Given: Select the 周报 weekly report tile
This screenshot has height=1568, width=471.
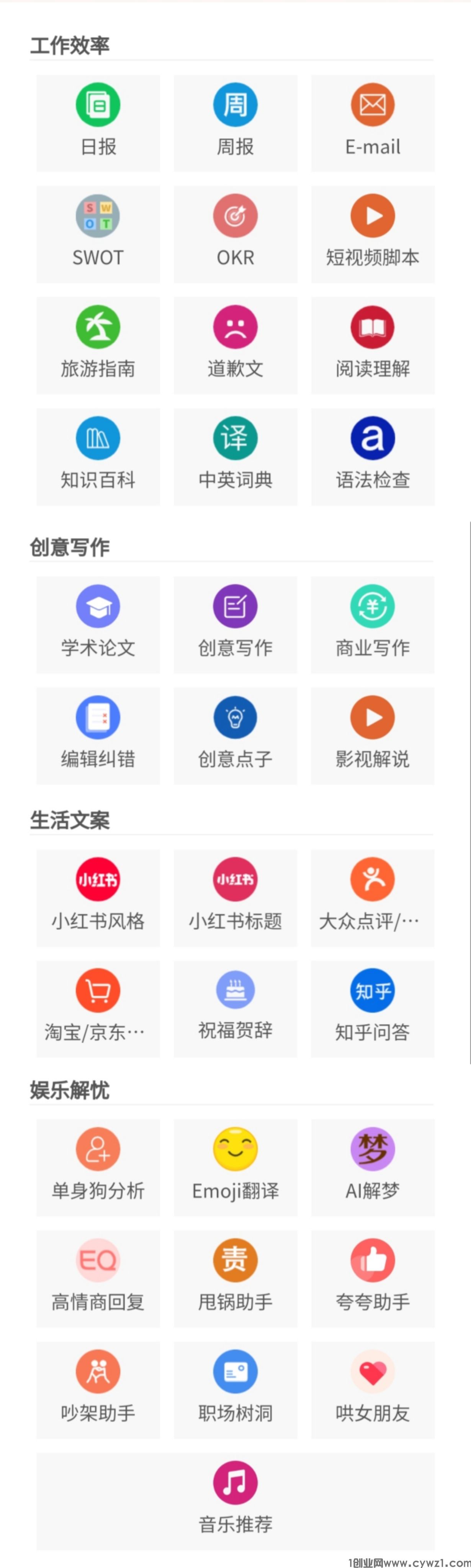Looking at the screenshot, I should click(235, 123).
